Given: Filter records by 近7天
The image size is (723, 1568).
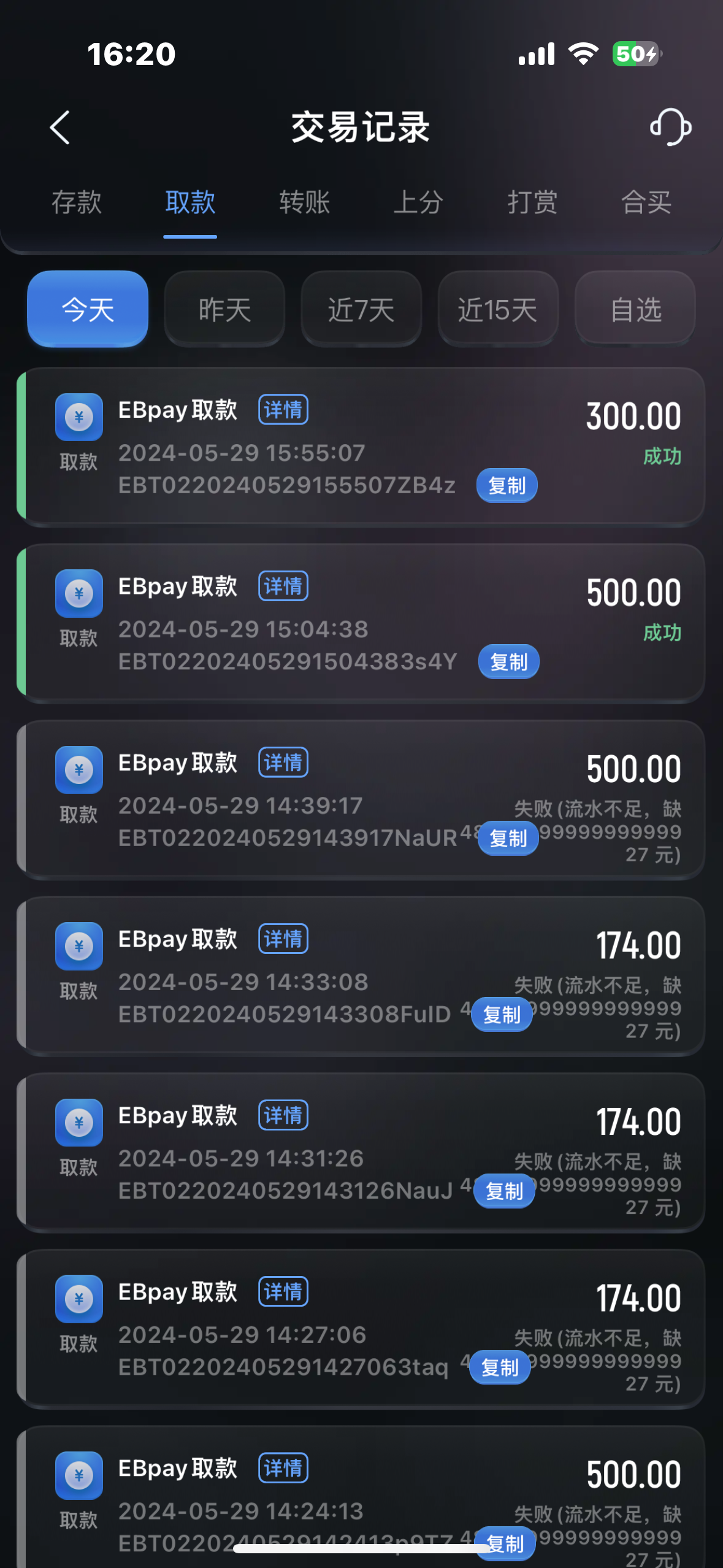Looking at the screenshot, I should point(361,309).
